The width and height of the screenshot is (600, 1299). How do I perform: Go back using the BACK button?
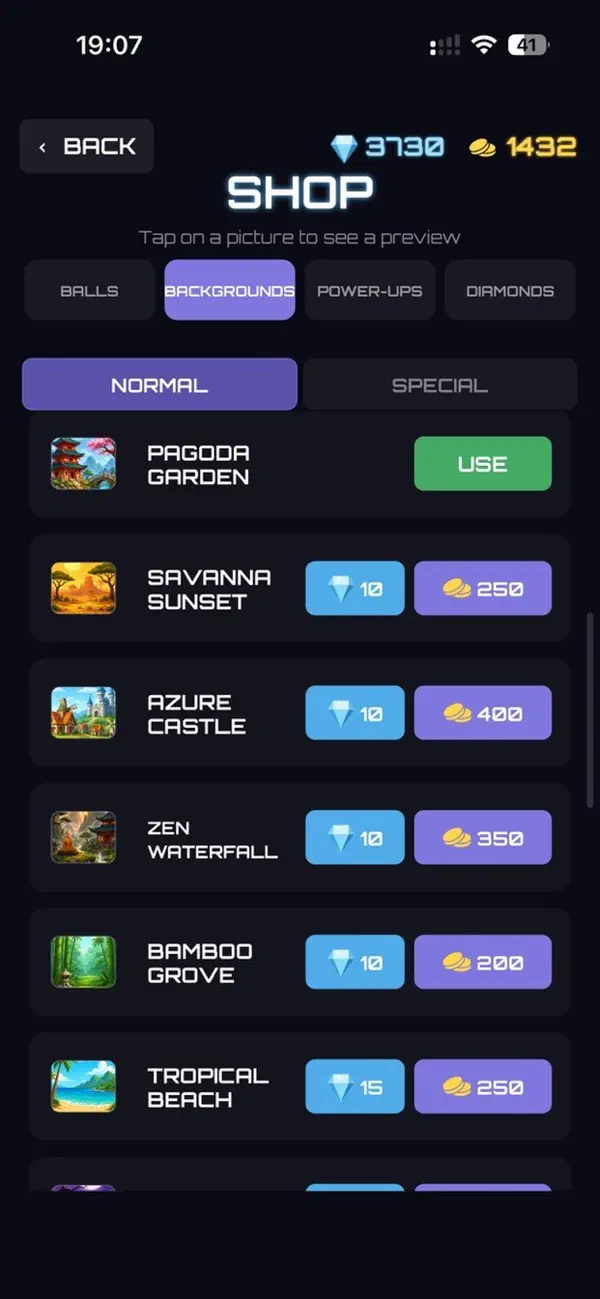click(87, 146)
